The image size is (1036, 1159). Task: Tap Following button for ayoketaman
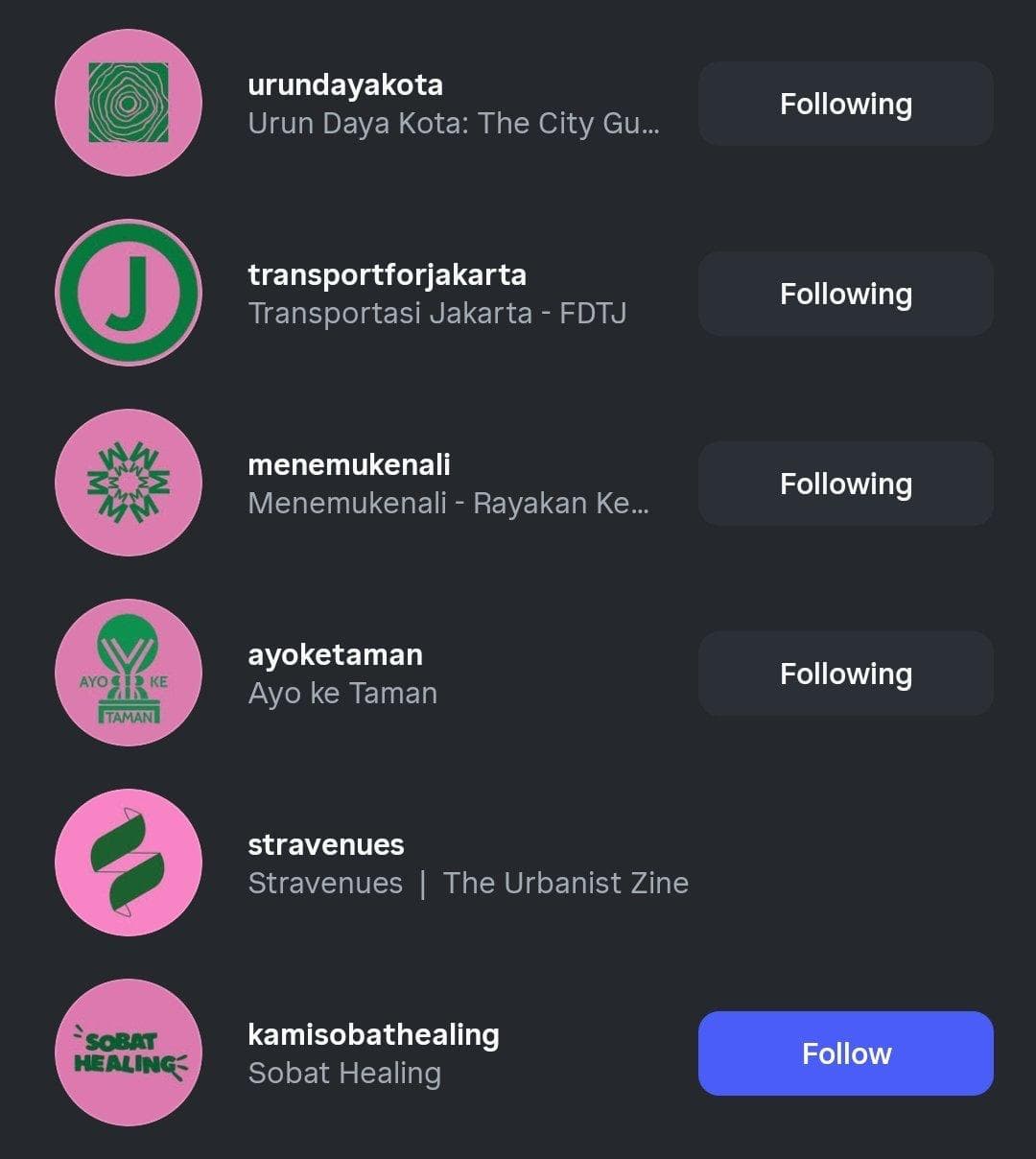coord(845,674)
